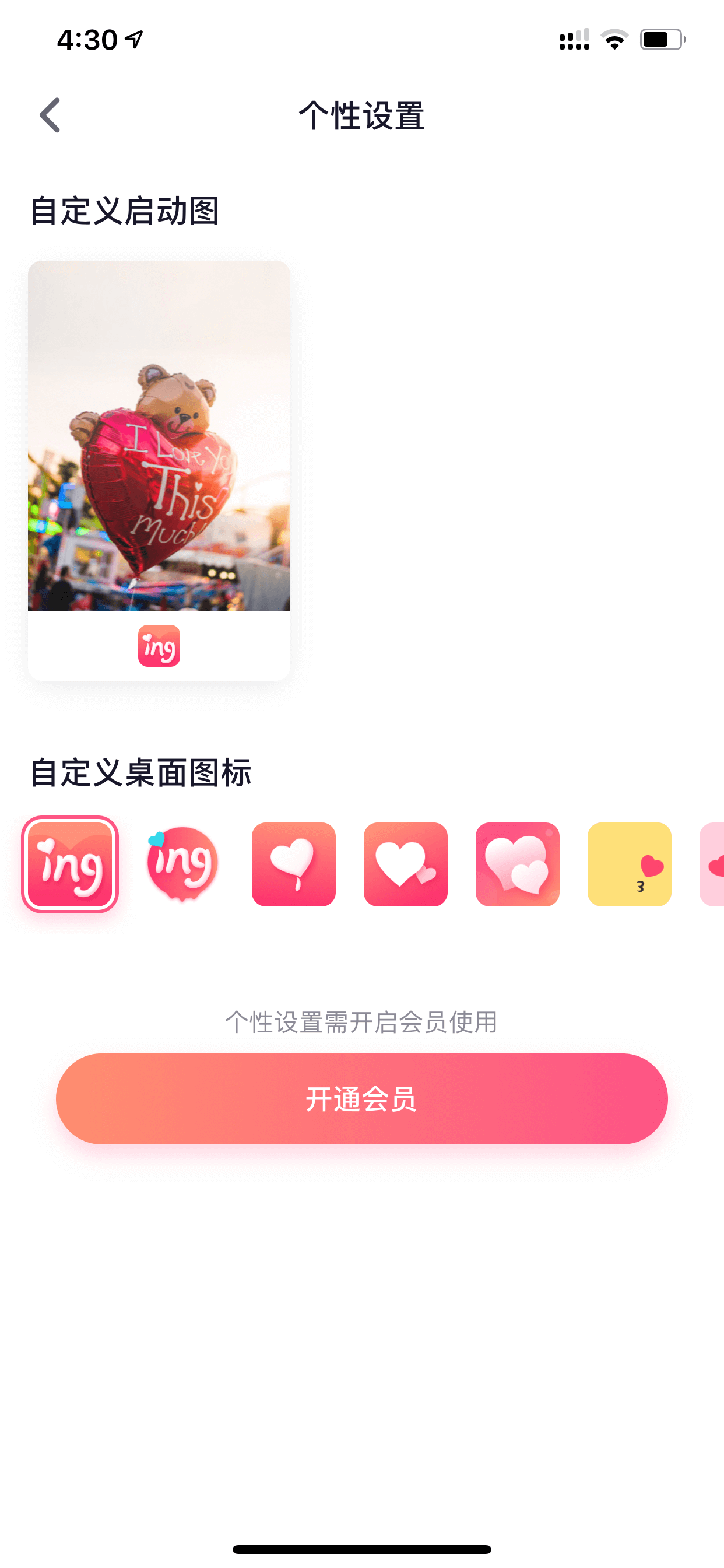The height and width of the screenshot is (1568, 724).
Task: Select the white heart with small pink heart icon
Action: click(x=406, y=864)
